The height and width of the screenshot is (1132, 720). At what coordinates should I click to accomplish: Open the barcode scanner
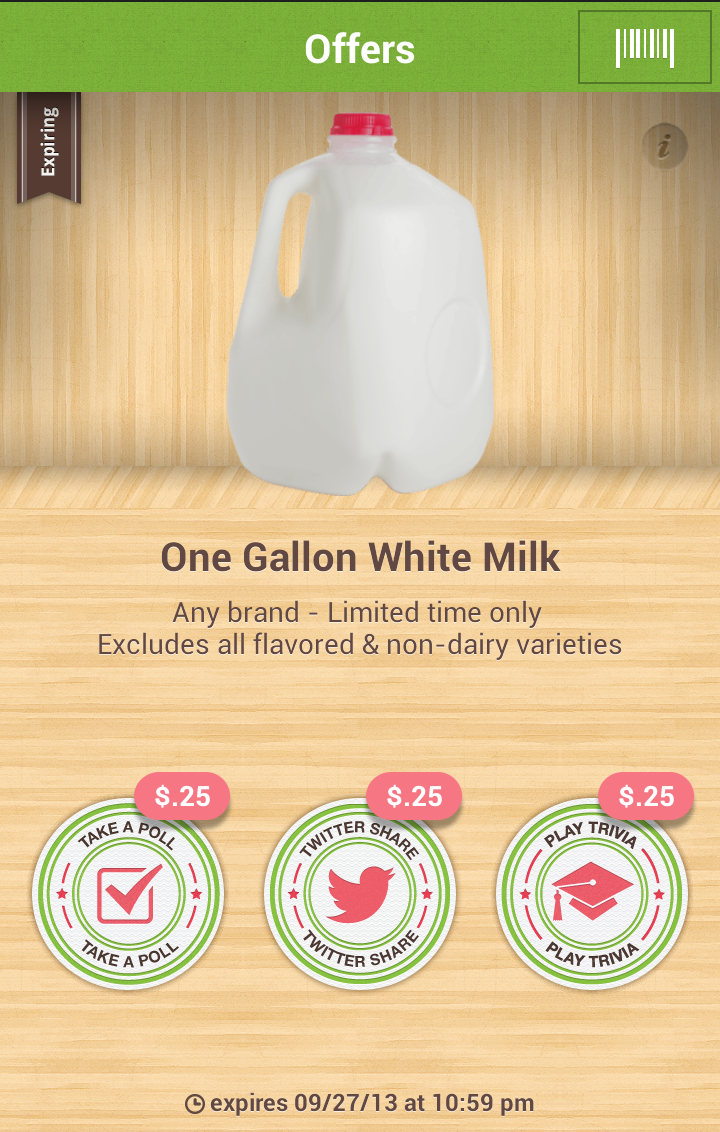645,47
